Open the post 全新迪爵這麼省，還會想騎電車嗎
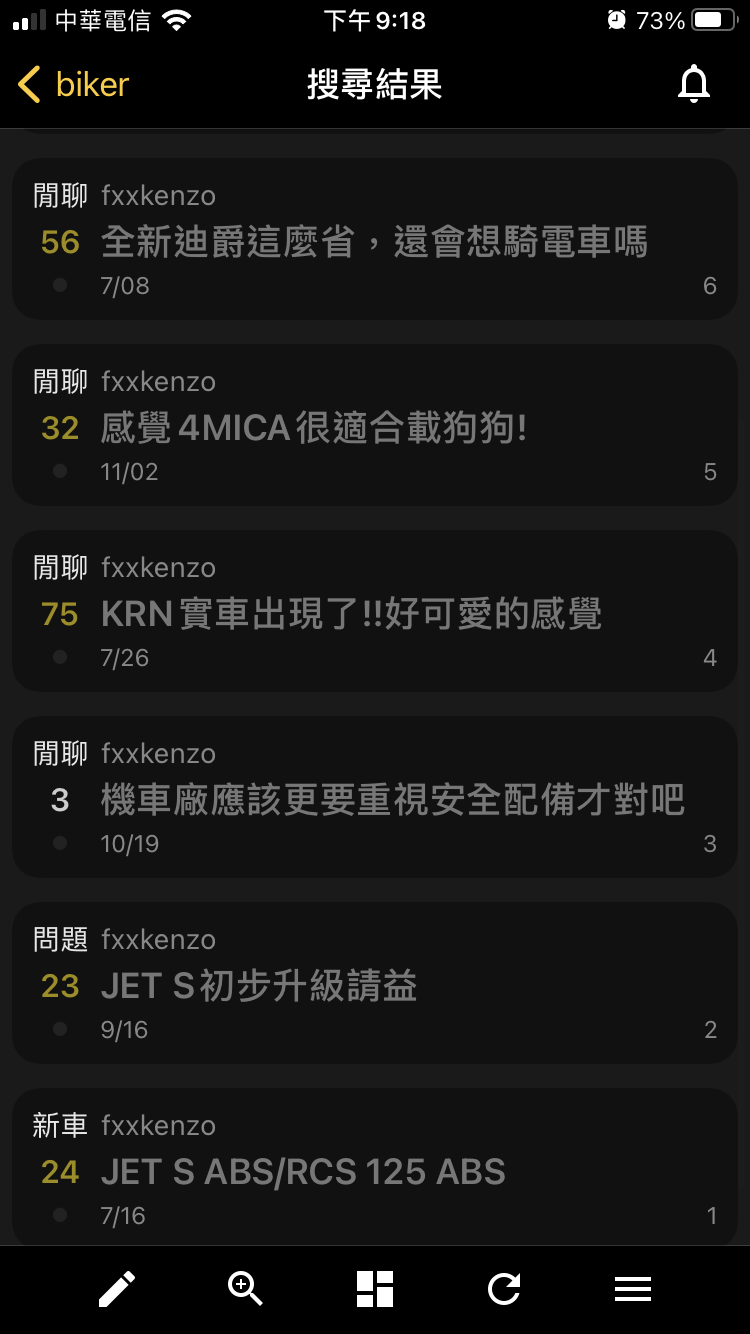 pos(375,240)
